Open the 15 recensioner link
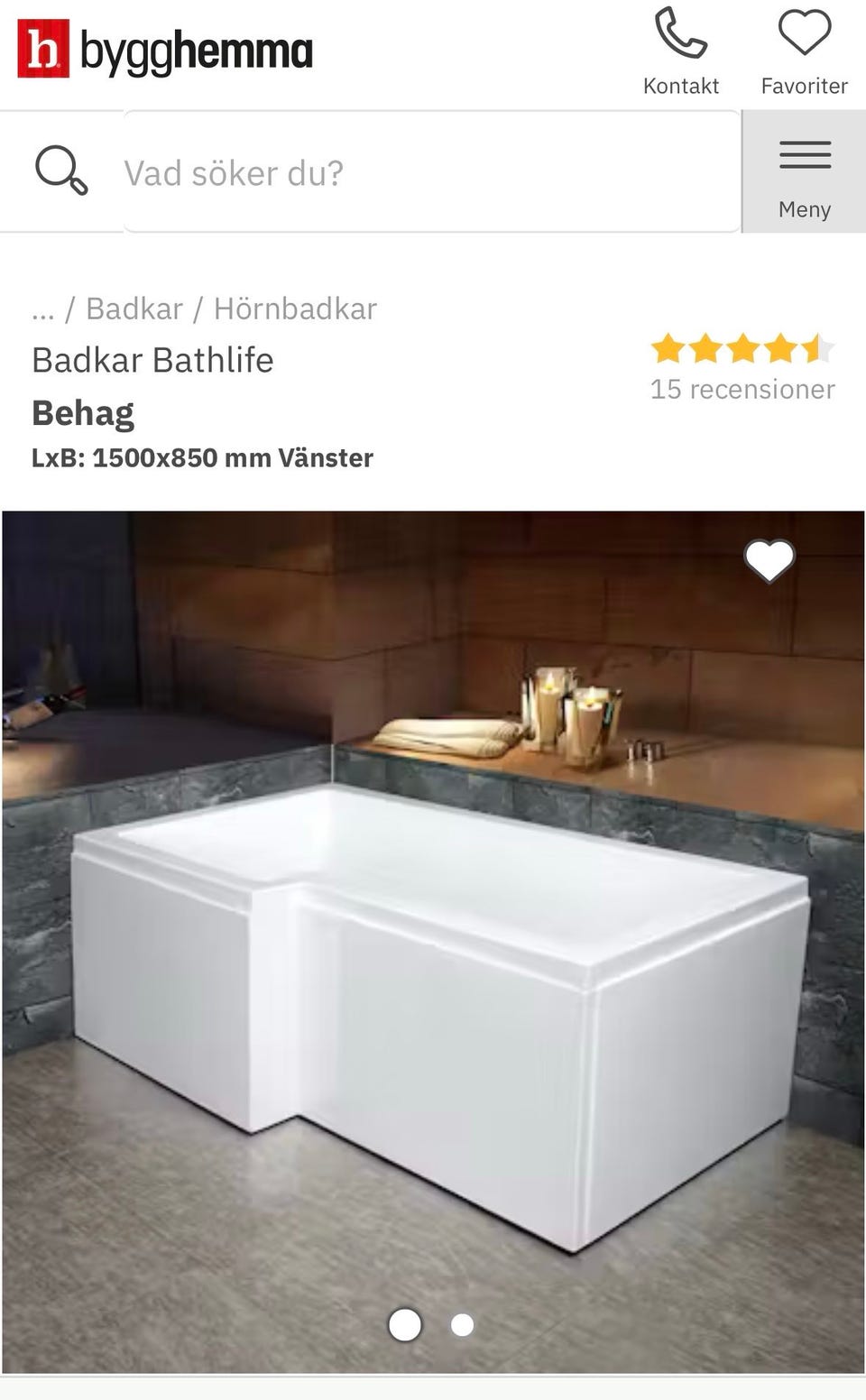The image size is (866, 1400). point(742,389)
